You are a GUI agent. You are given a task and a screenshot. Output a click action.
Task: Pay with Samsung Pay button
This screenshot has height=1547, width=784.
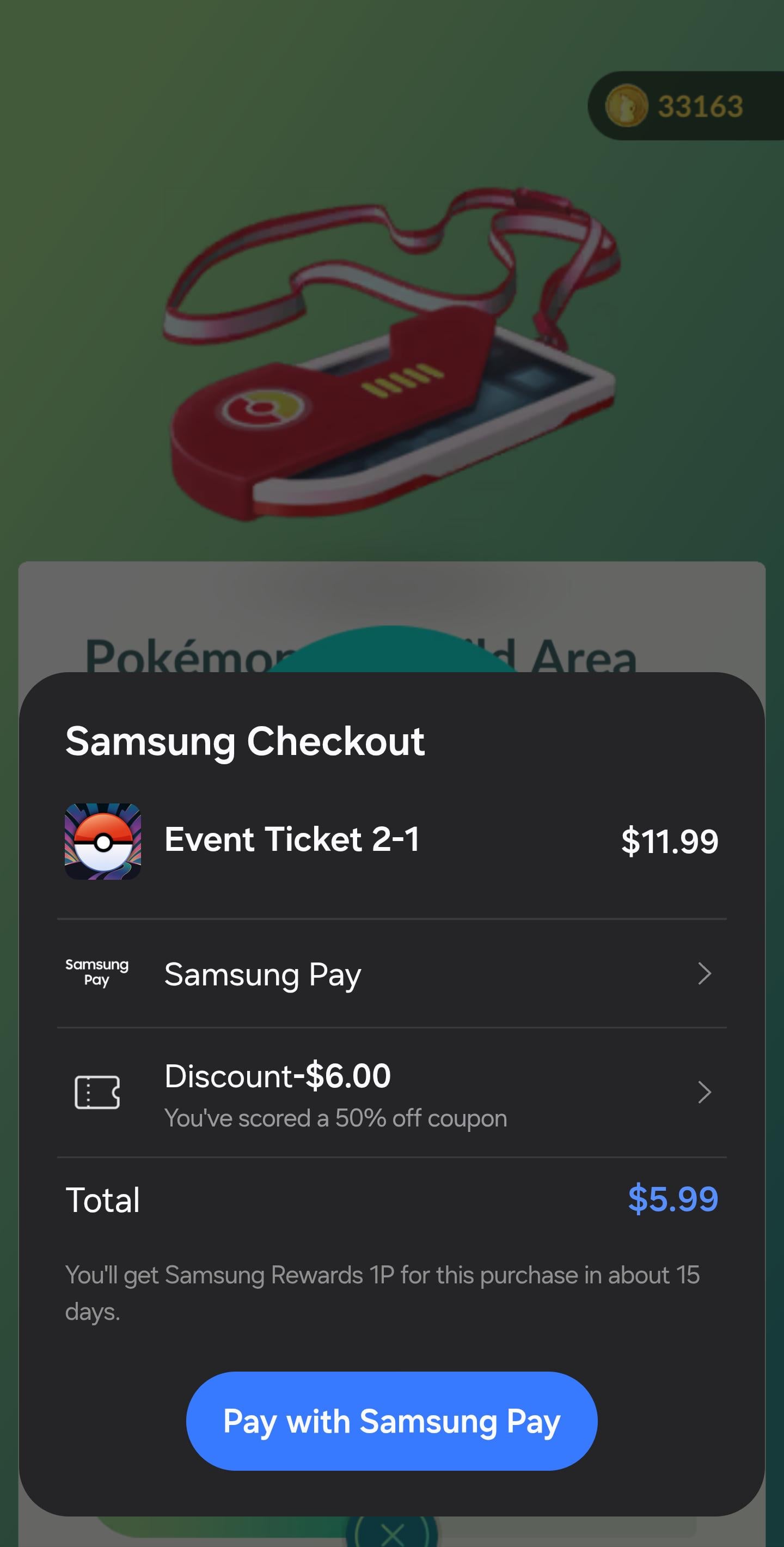391,1421
